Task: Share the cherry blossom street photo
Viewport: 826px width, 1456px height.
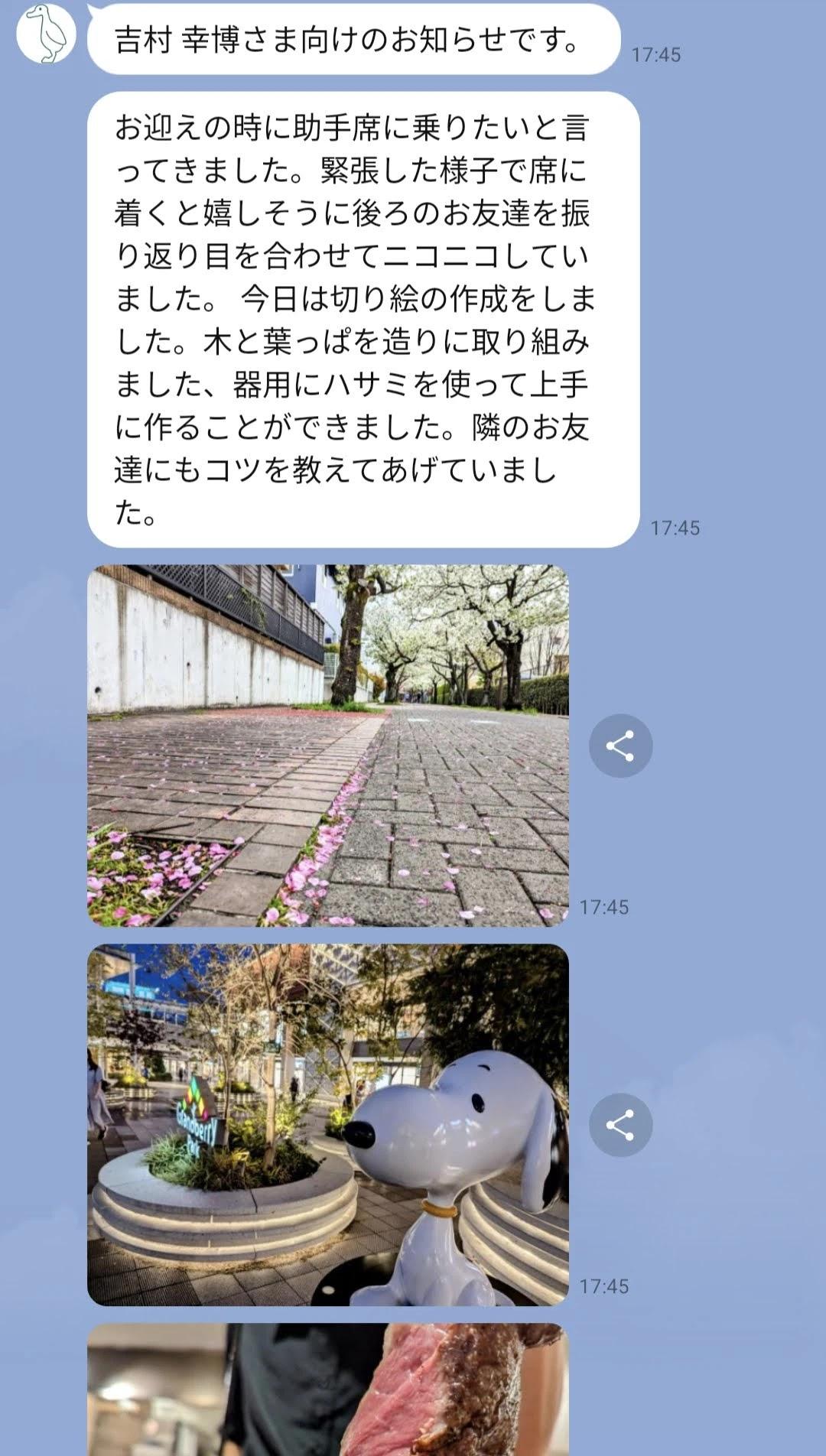Action: [620, 746]
